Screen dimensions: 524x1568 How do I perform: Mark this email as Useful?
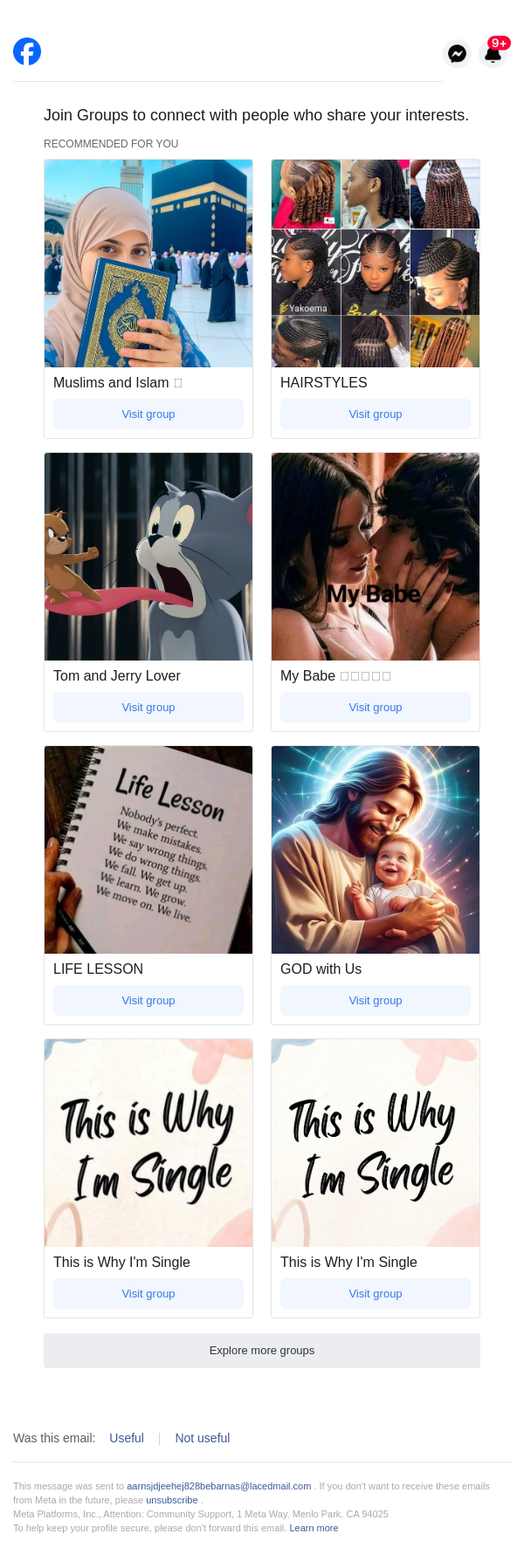pyautogui.click(x=127, y=1438)
